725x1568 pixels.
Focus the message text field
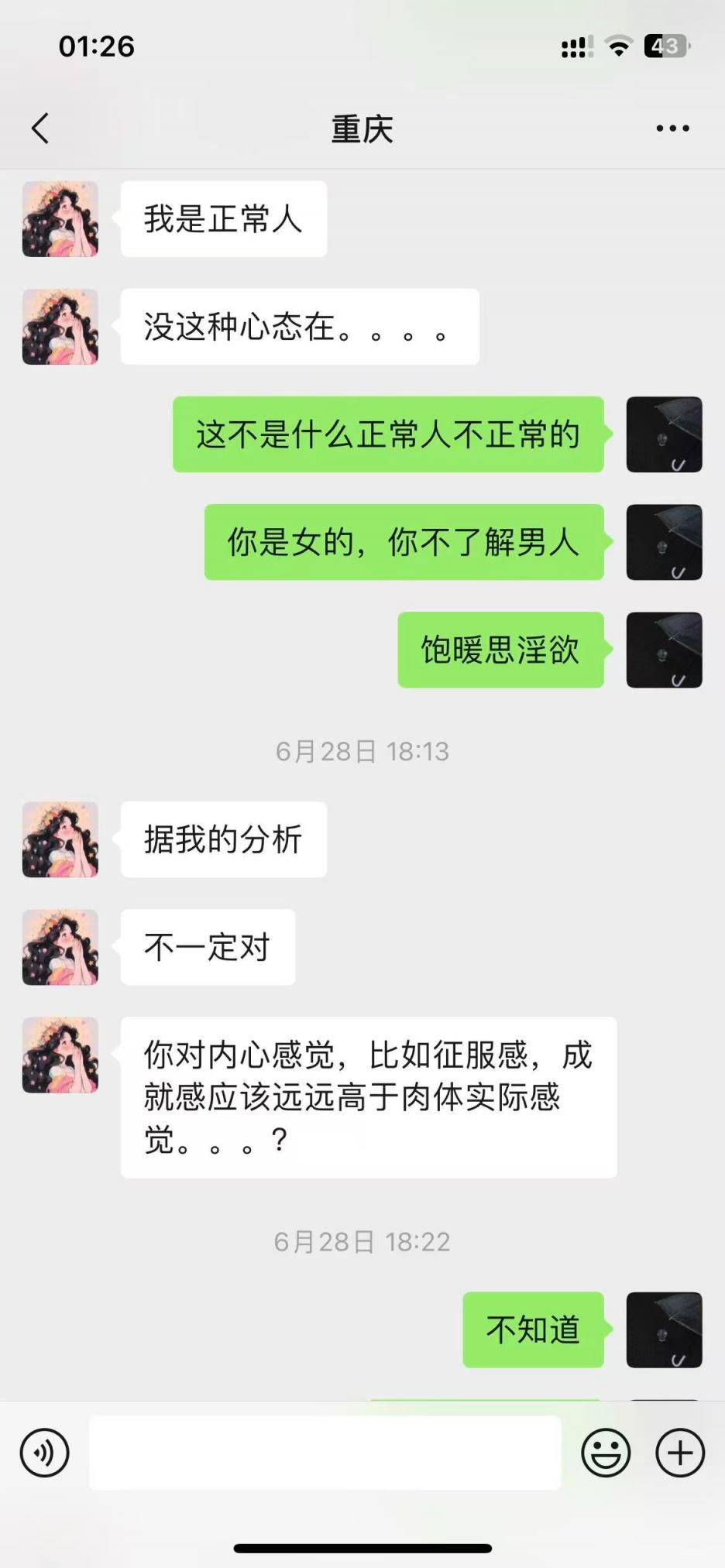(x=325, y=1453)
